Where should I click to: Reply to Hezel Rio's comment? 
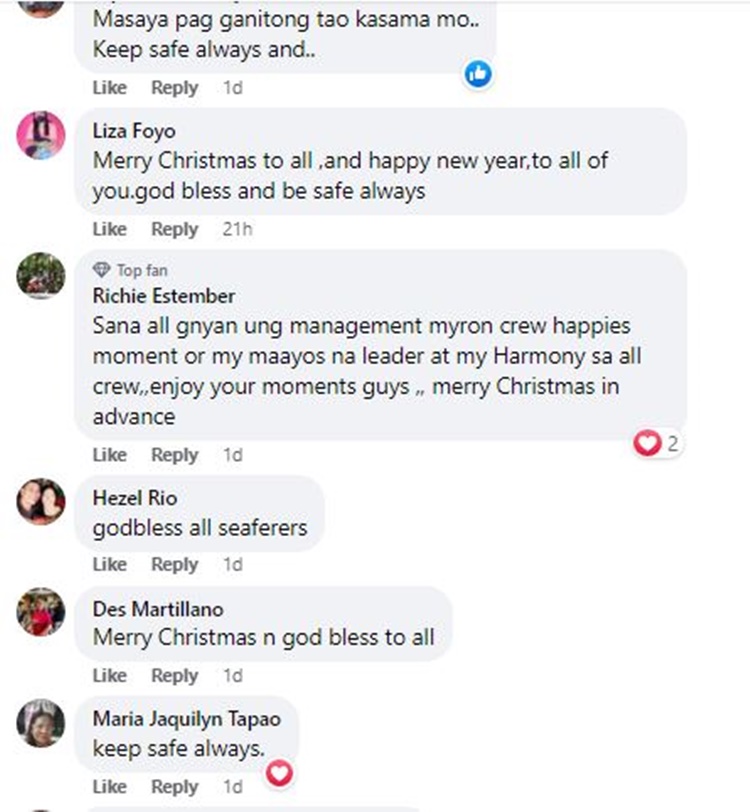coord(174,565)
